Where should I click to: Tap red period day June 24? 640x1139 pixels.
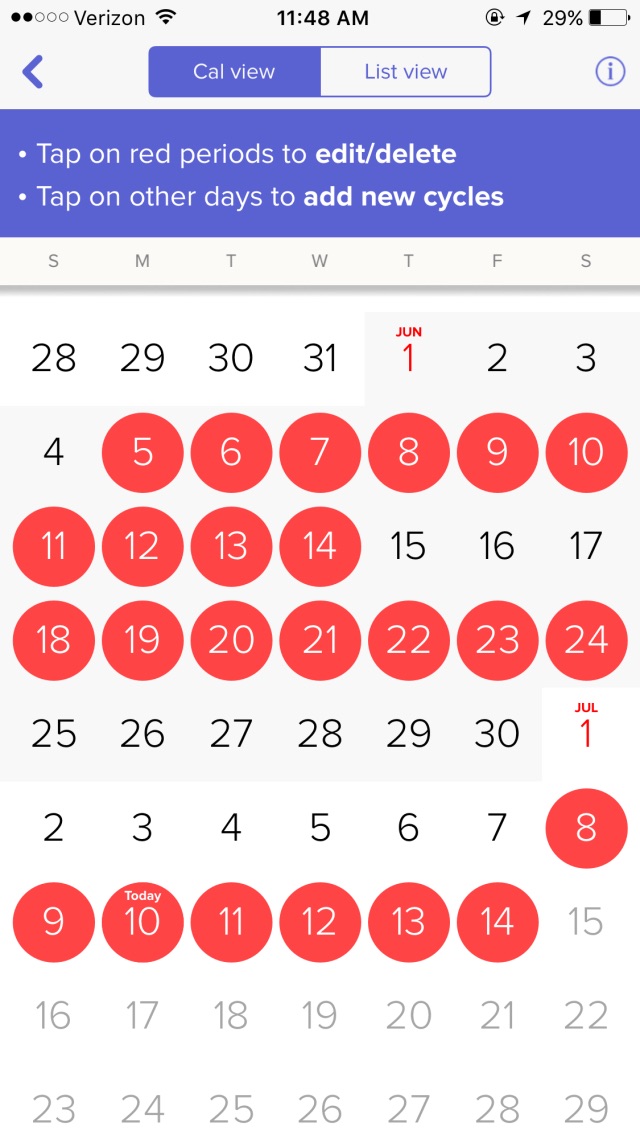(x=586, y=640)
